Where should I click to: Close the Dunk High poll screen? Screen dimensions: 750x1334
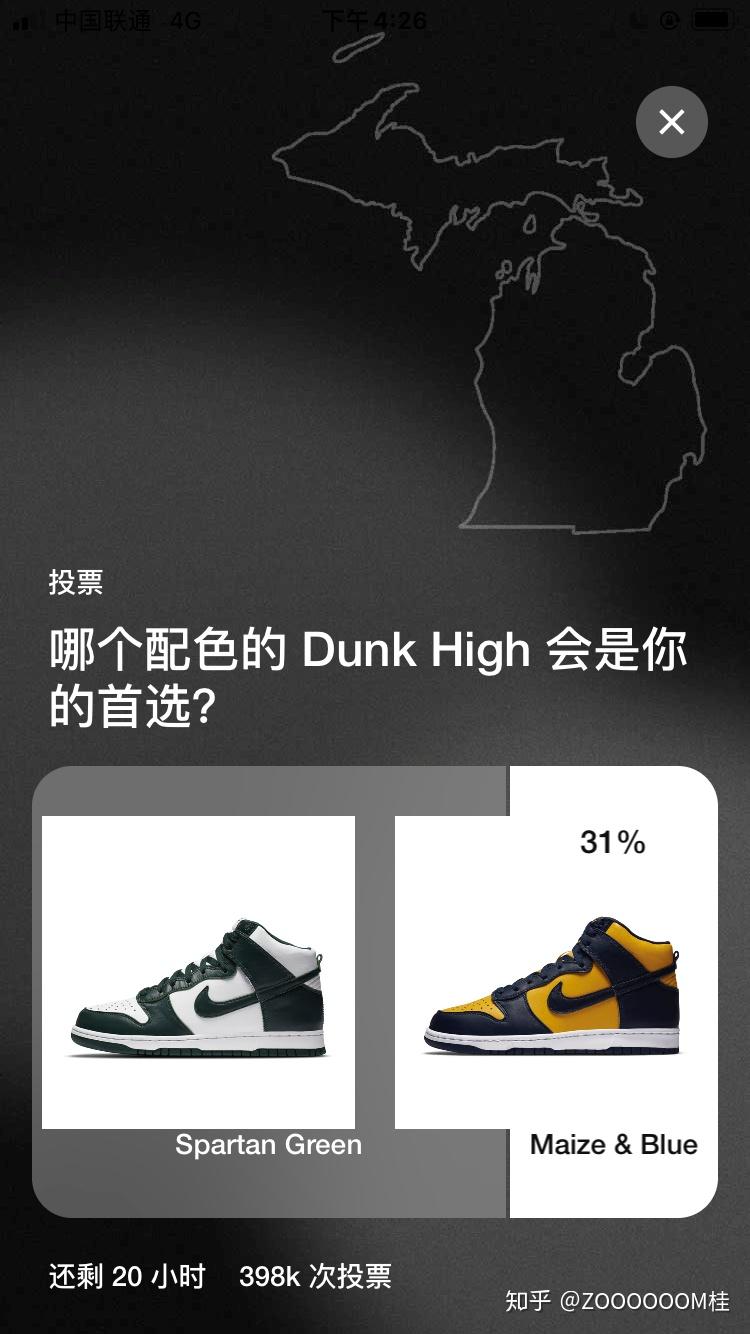point(671,122)
